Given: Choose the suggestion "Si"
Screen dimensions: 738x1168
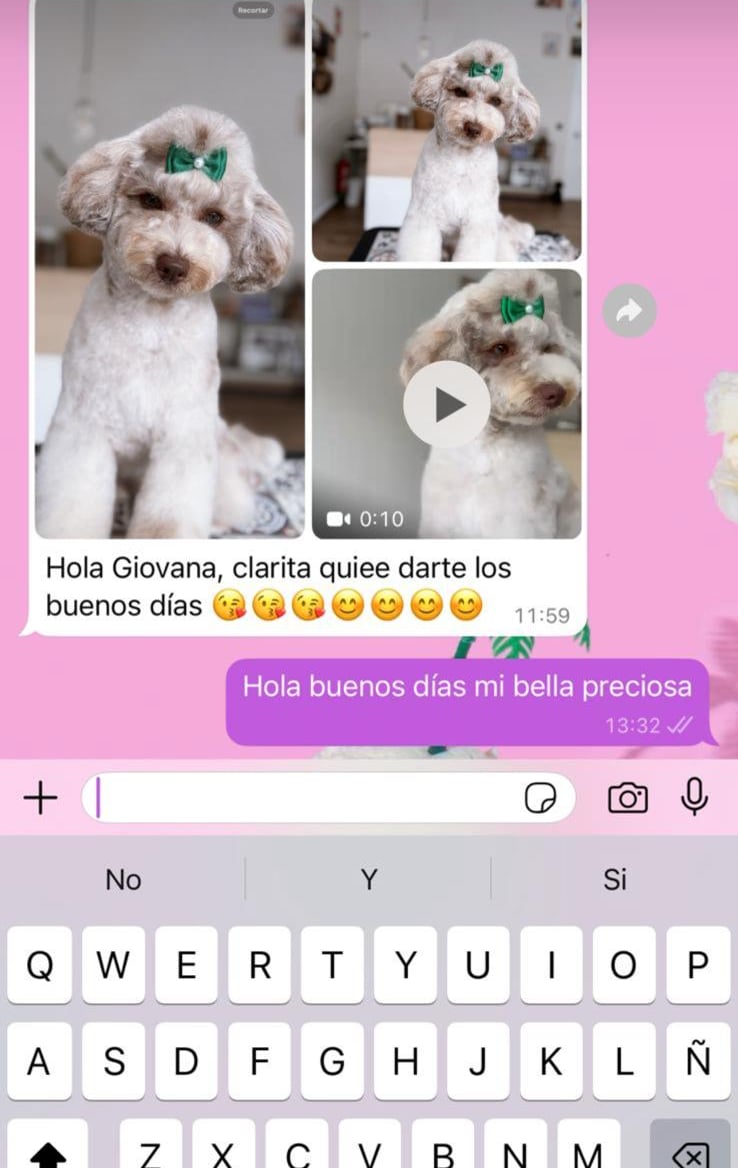Looking at the screenshot, I should (614, 879).
